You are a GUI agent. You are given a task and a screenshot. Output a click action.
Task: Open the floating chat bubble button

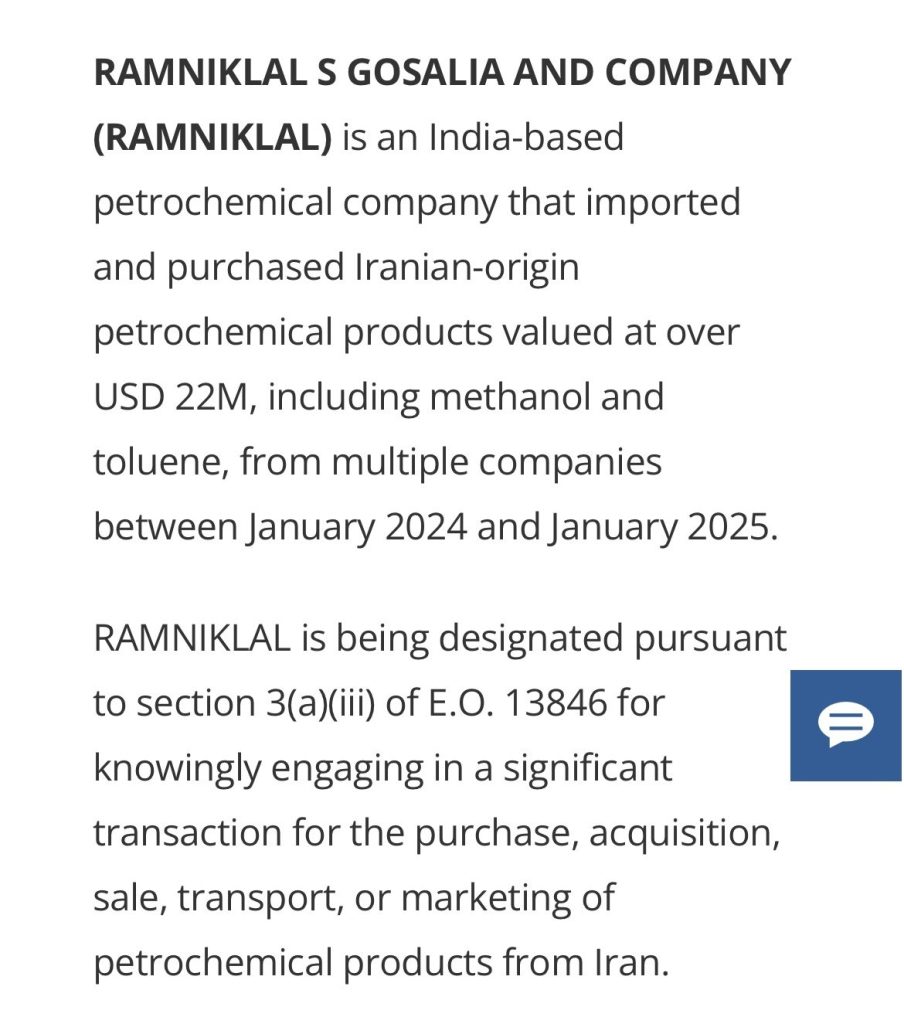click(x=846, y=725)
